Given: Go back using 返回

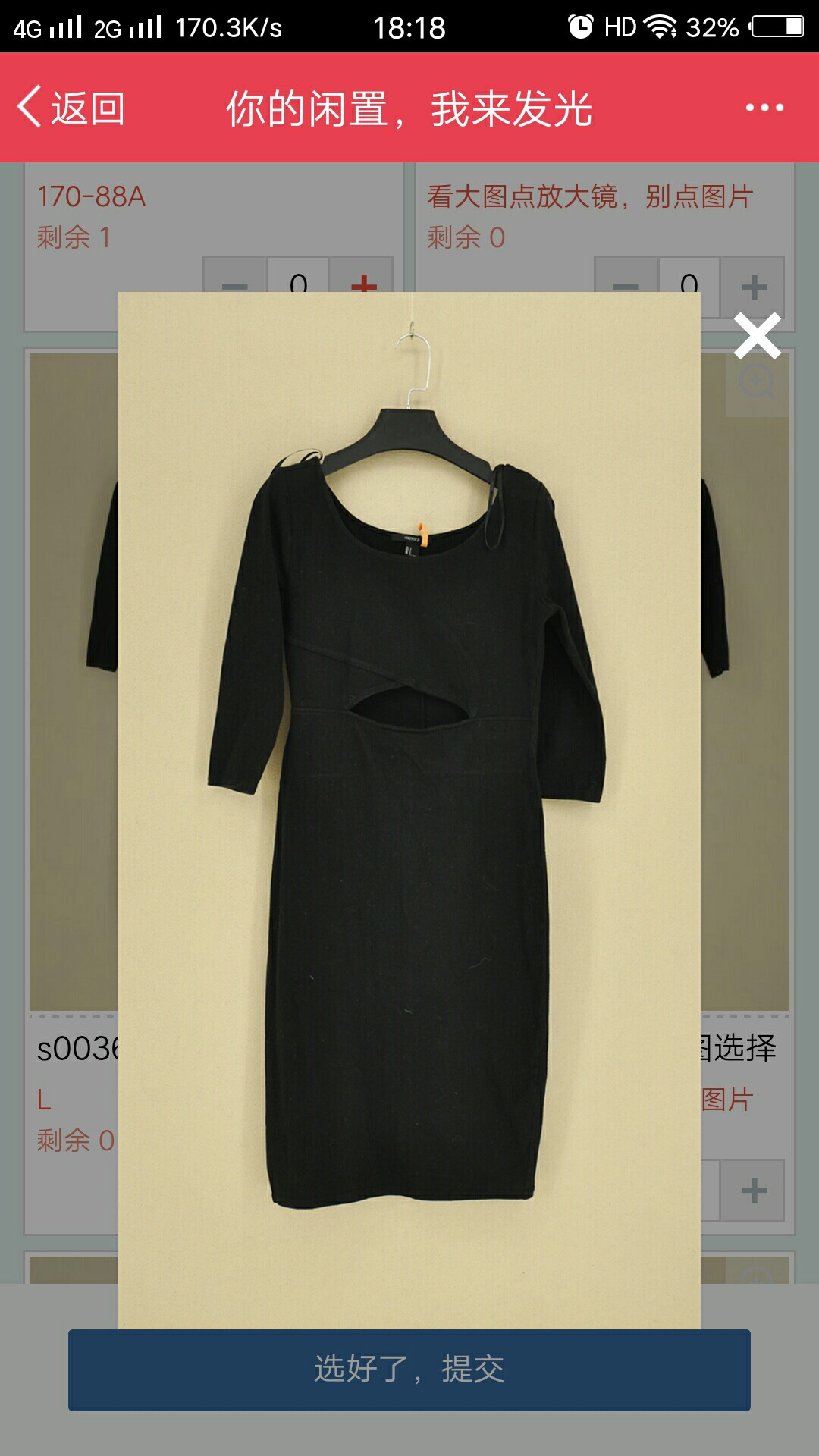Looking at the screenshot, I should point(72,108).
